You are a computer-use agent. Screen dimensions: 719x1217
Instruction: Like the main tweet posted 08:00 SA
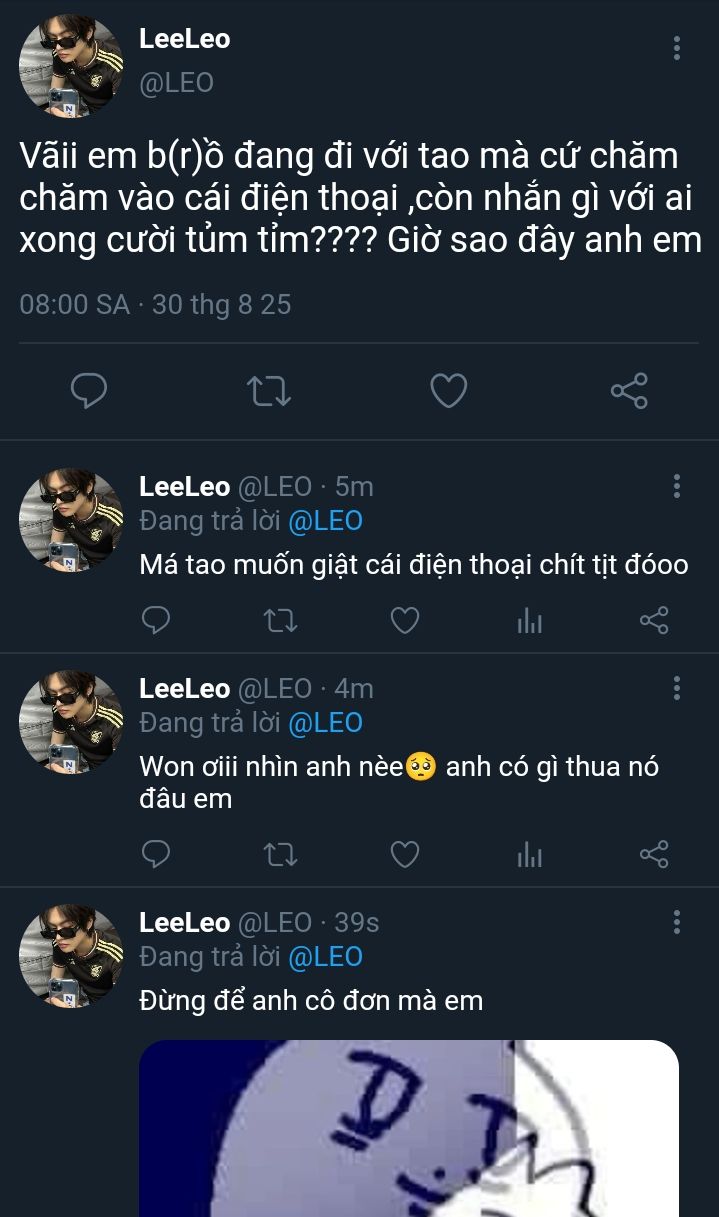[448, 391]
